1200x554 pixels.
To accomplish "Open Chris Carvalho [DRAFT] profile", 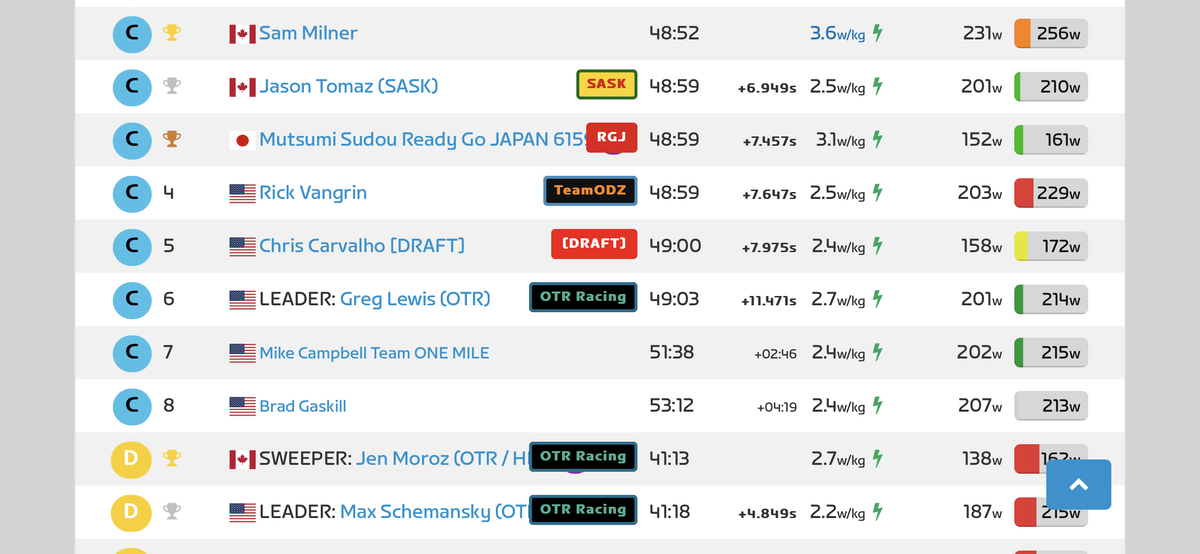I will tap(362, 245).
